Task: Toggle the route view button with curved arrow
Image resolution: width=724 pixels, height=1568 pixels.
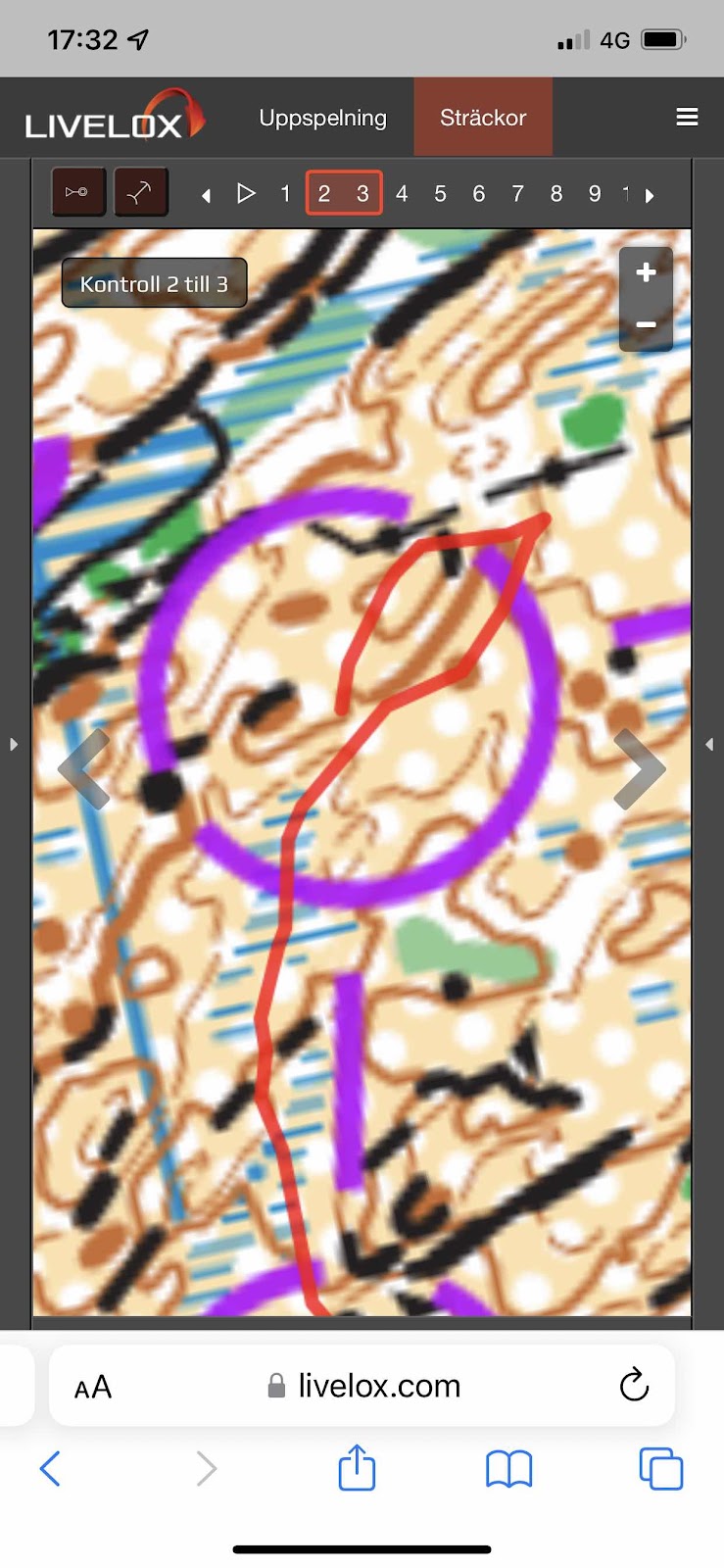Action: (140, 192)
